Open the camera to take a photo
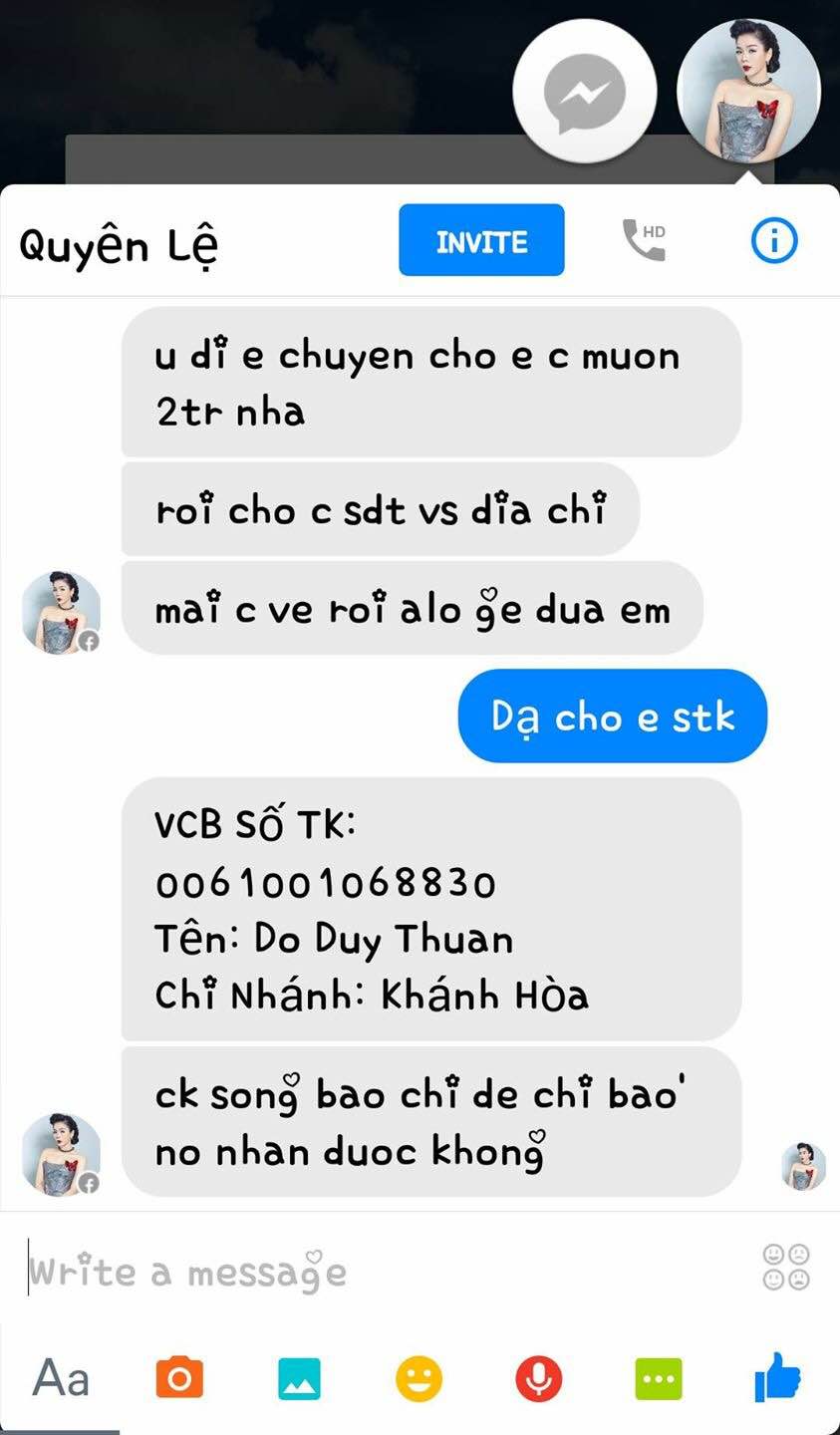 click(x=179, y=1379)
